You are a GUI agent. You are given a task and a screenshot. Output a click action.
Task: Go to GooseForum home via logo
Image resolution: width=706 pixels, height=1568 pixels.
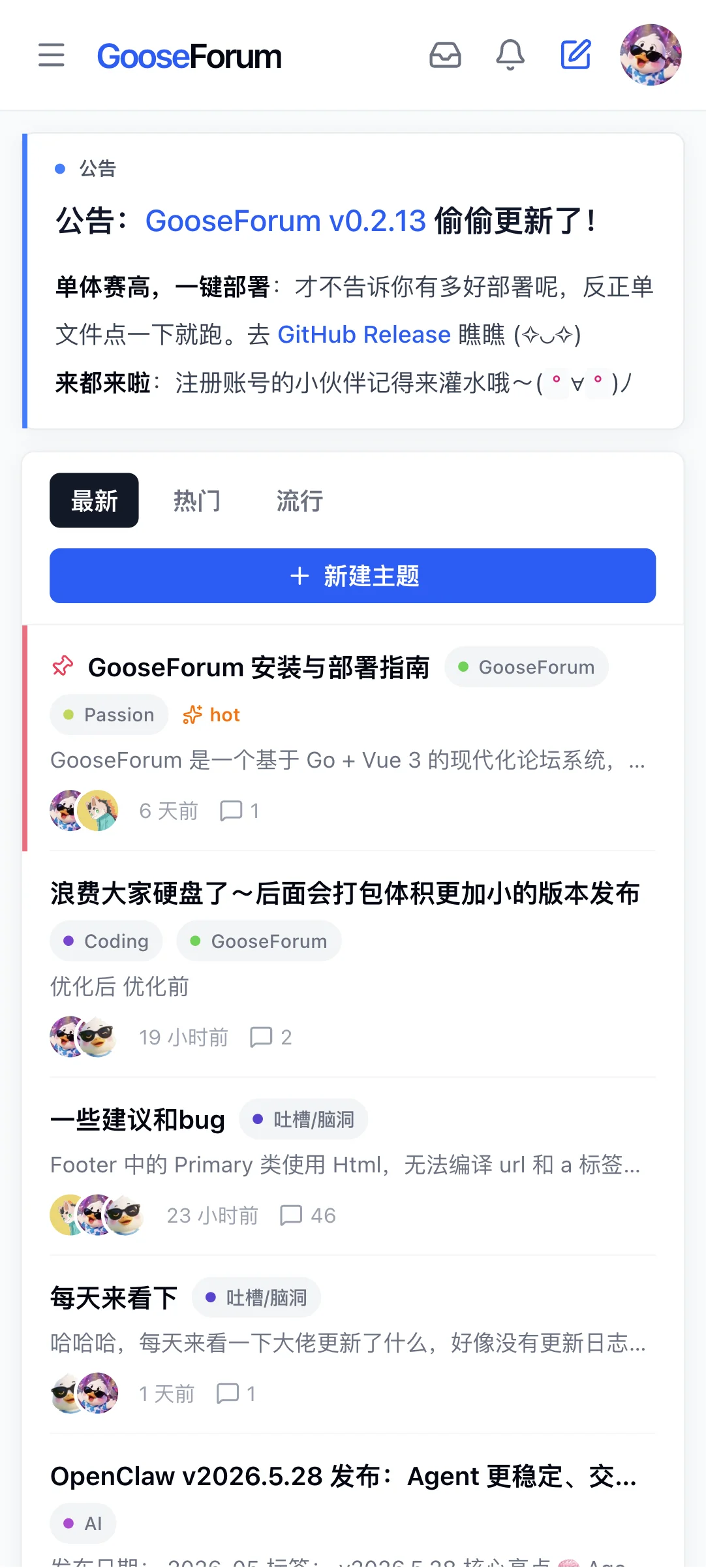189,56
